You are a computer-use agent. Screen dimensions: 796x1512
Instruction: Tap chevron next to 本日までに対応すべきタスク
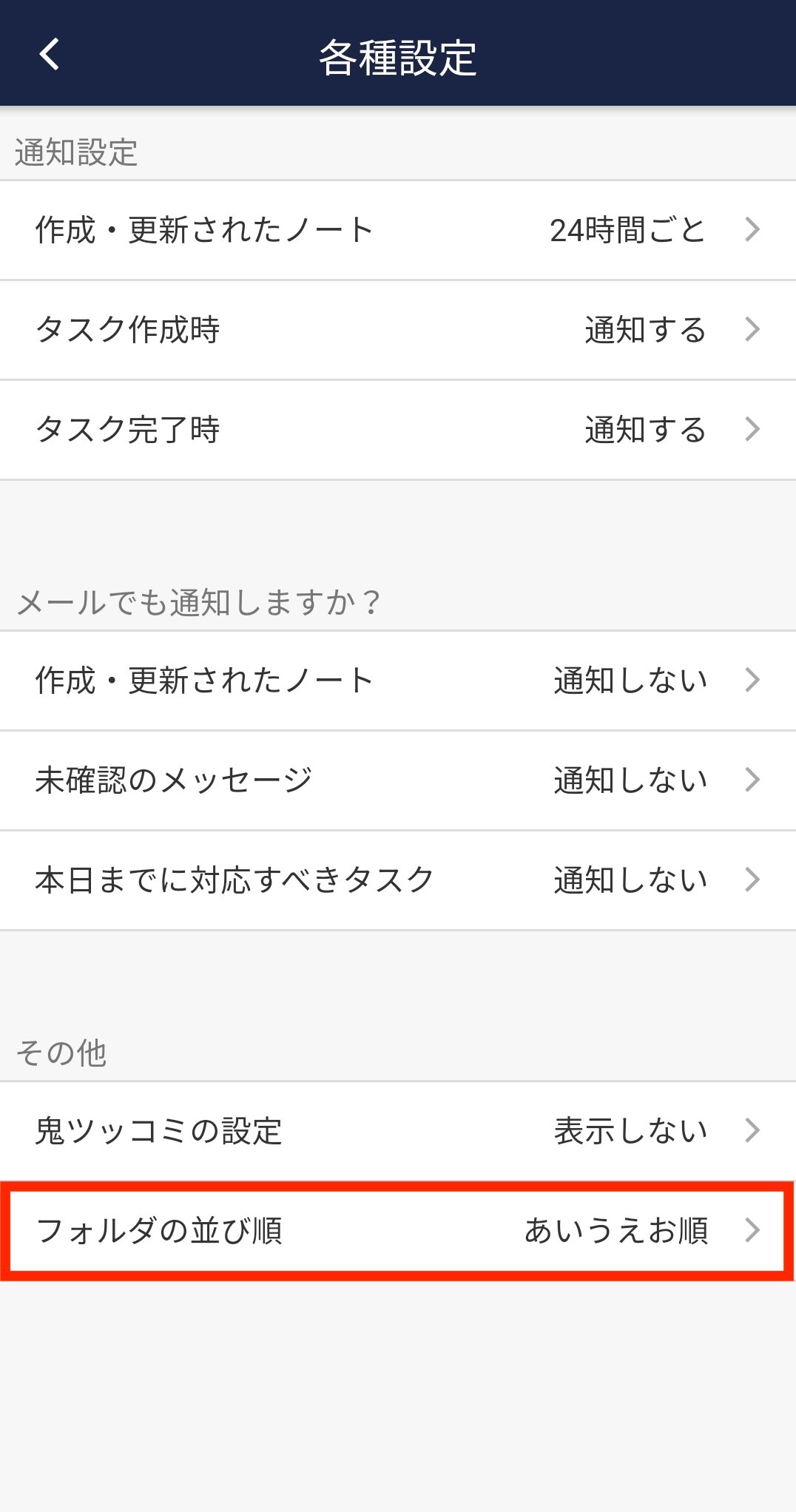coord(753,879)
